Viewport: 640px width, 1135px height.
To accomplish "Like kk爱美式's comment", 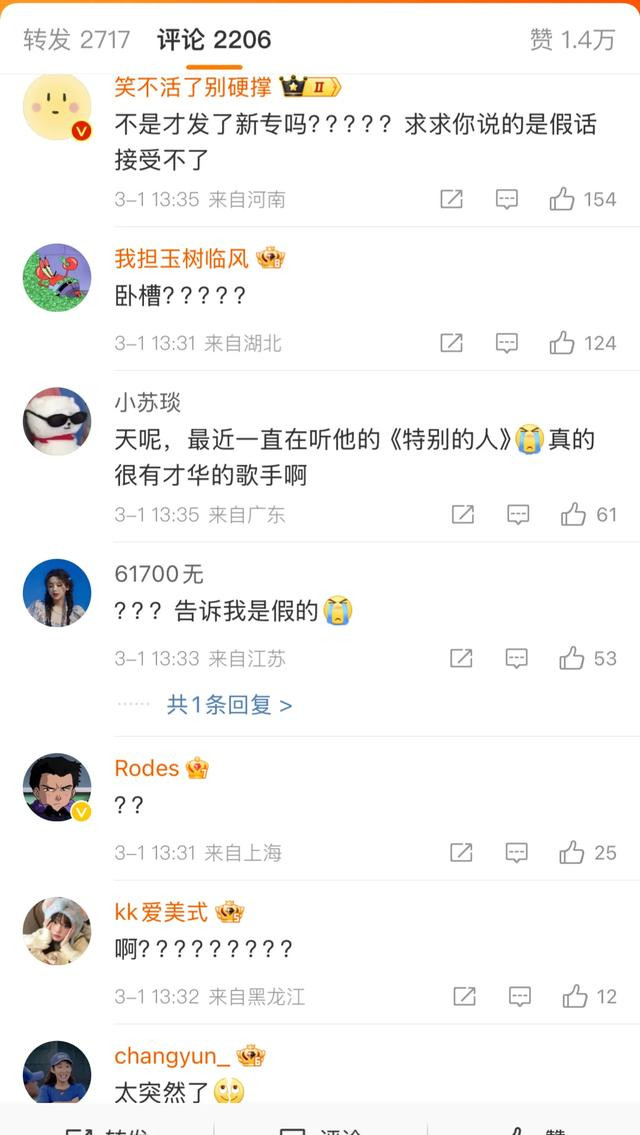I will [590, 996].
